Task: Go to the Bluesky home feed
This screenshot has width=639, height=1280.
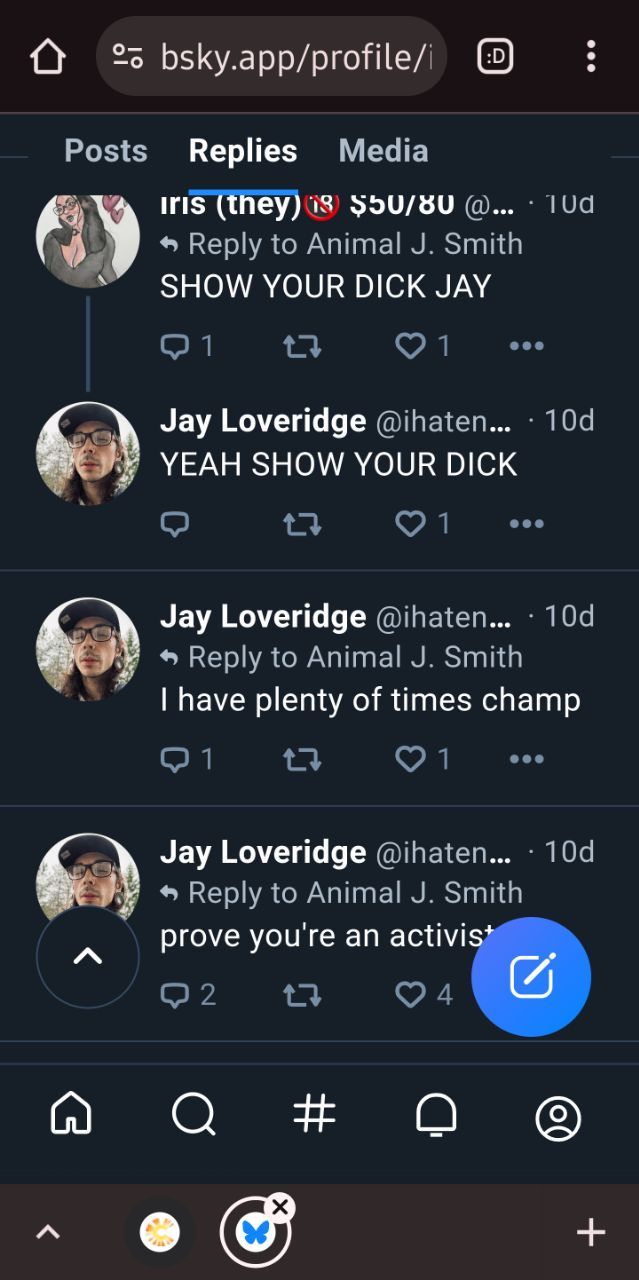Action: 71,1113
